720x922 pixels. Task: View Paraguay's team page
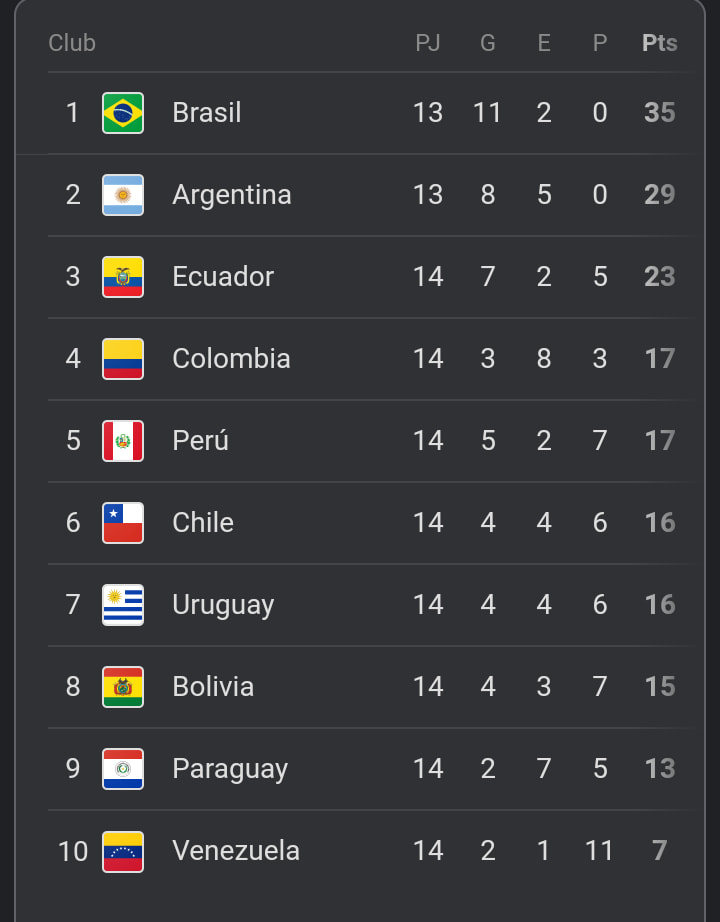point(230,769)
